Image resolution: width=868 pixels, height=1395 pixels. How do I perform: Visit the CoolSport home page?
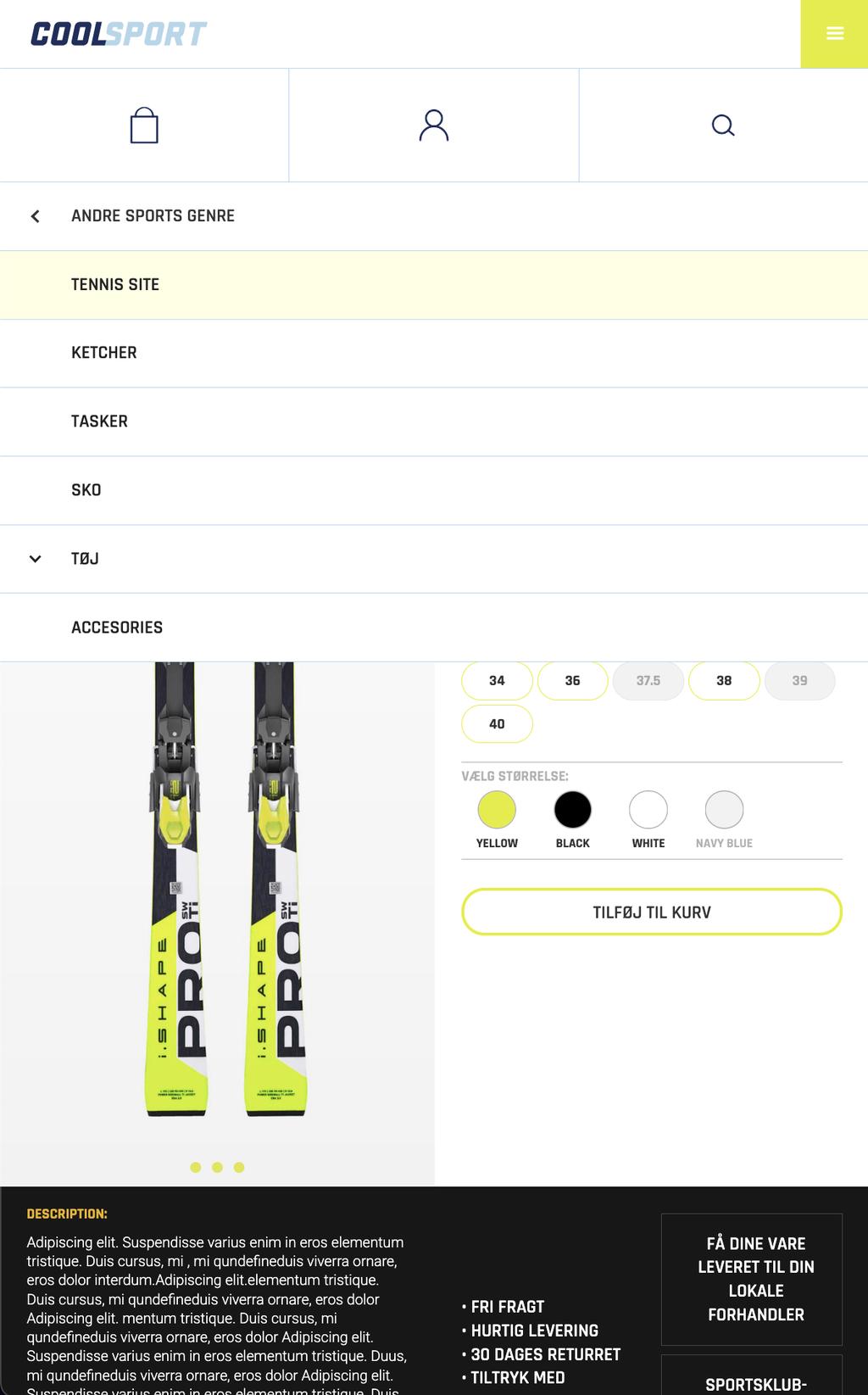(x=119, y=34)
